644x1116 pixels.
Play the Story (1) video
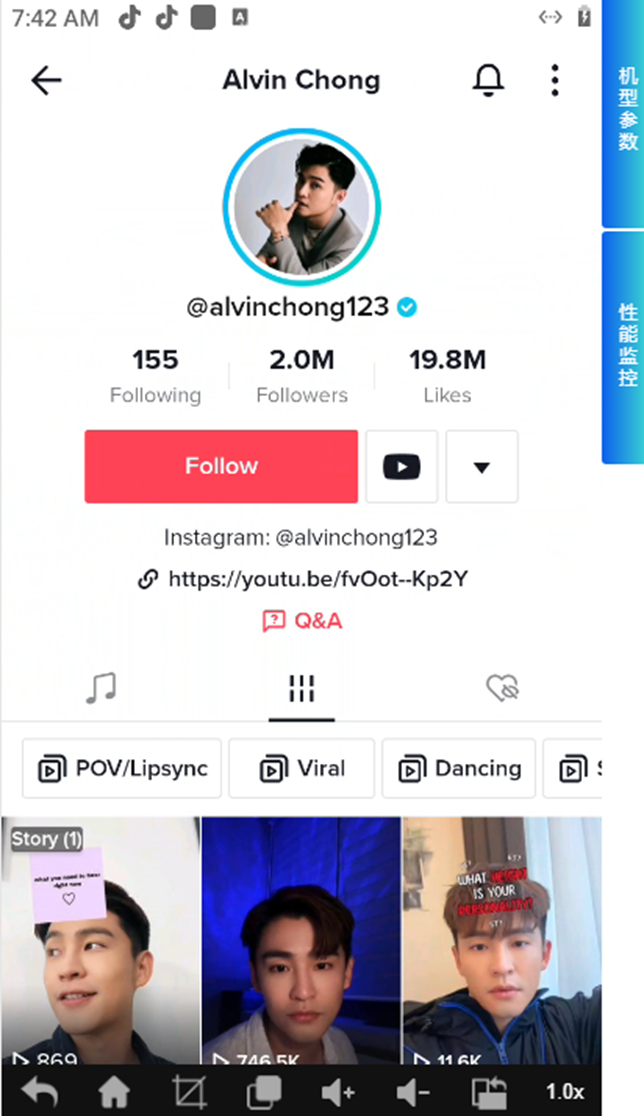coord(101,940)
